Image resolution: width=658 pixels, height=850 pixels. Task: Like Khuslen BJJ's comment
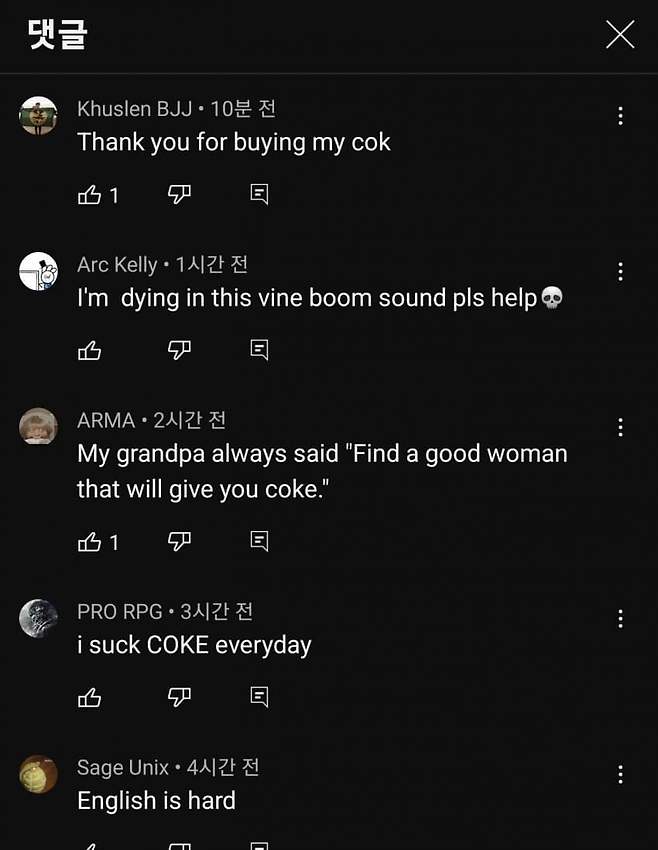click(x=90, y=195)
